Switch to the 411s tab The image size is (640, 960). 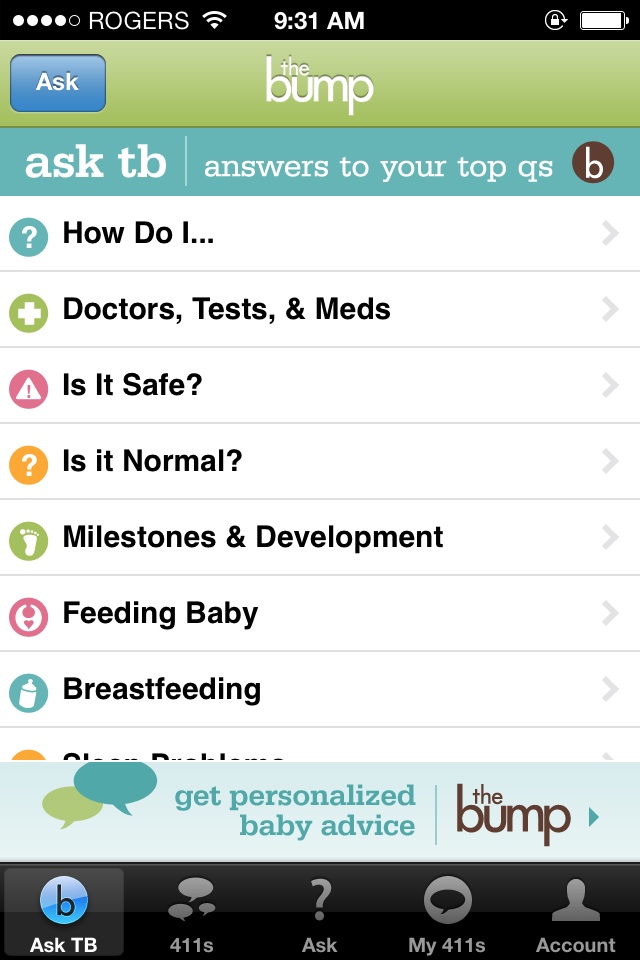(x=191, y=915)
